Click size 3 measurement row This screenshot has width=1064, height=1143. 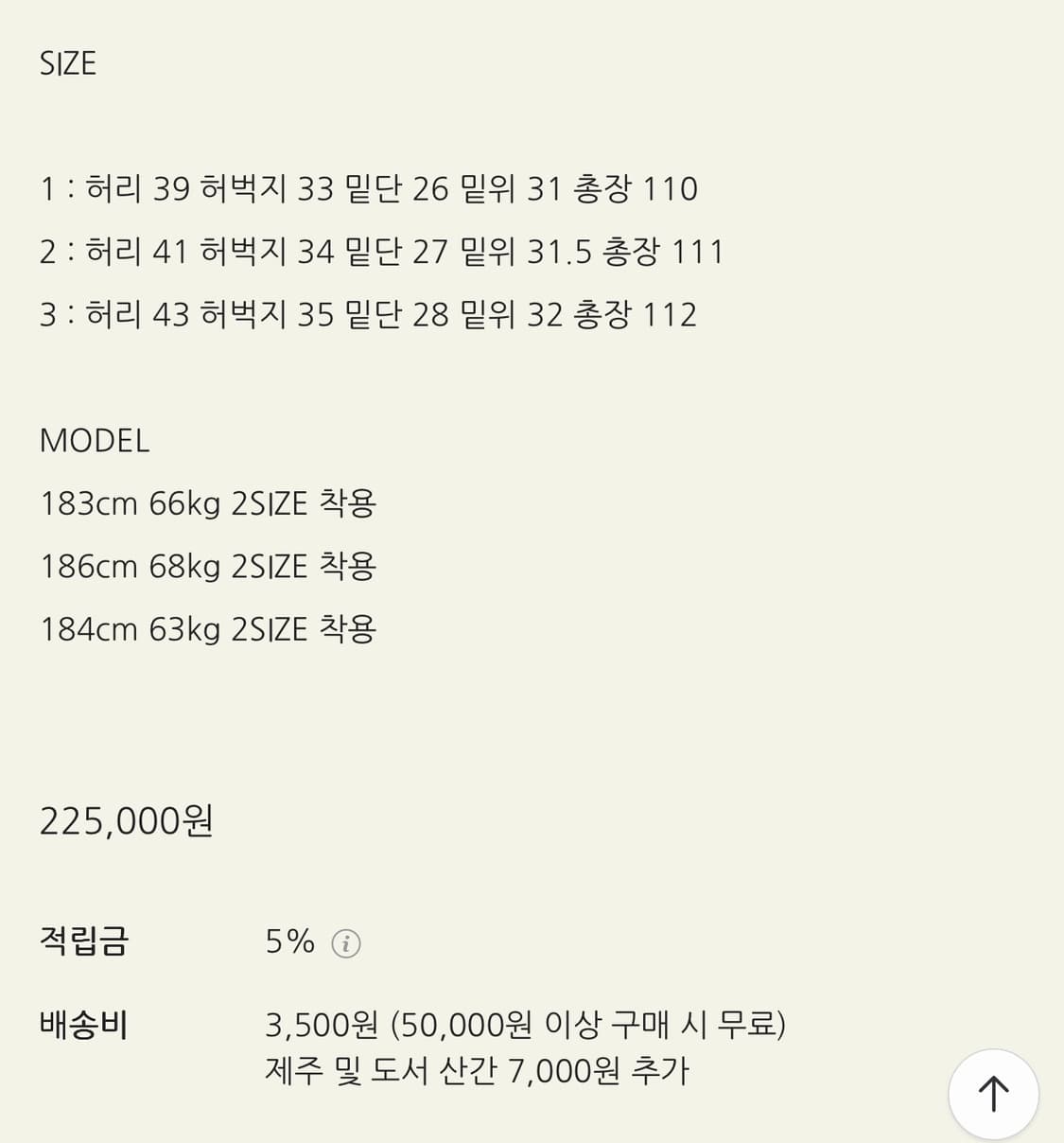coord(369,313)
